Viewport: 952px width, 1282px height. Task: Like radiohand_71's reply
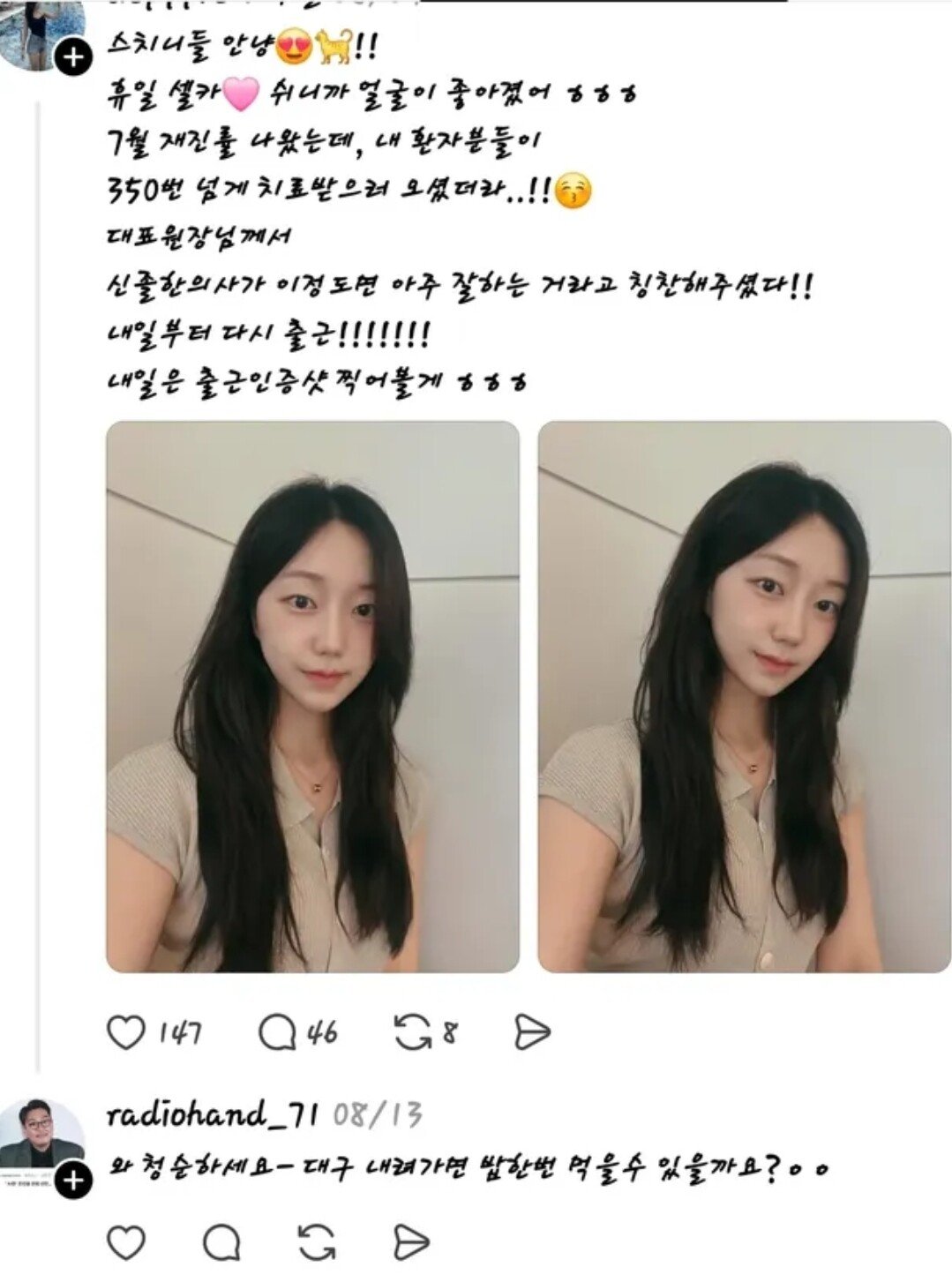[126, 1243]
